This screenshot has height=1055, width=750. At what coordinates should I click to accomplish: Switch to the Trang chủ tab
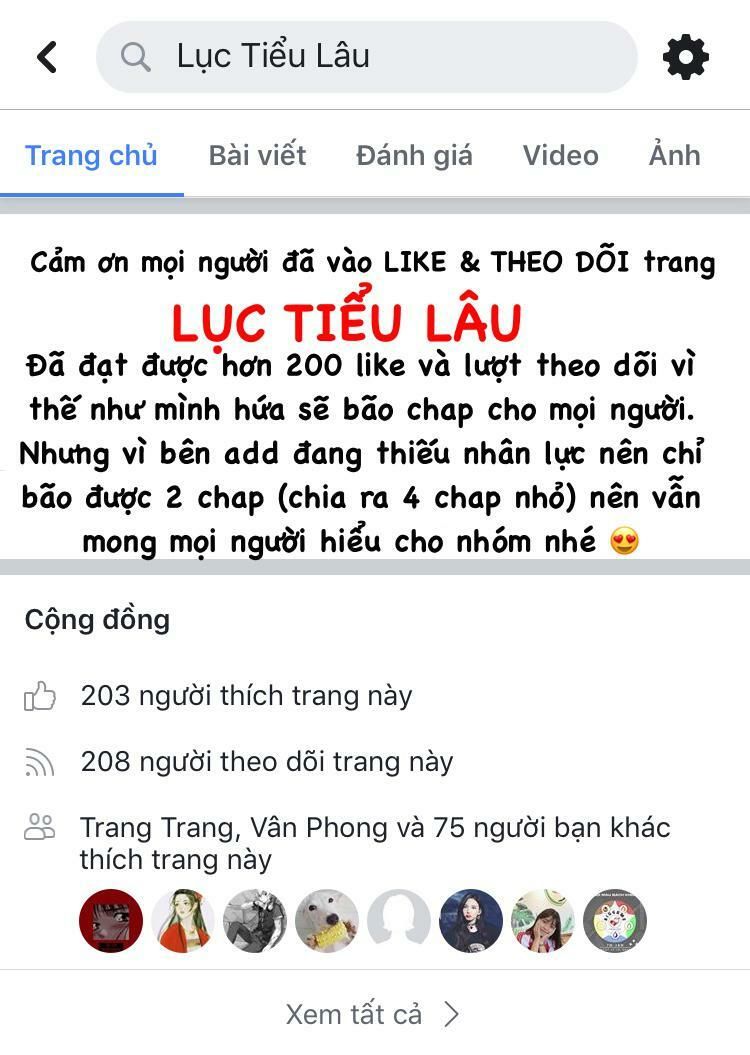[x=91, y=156]
